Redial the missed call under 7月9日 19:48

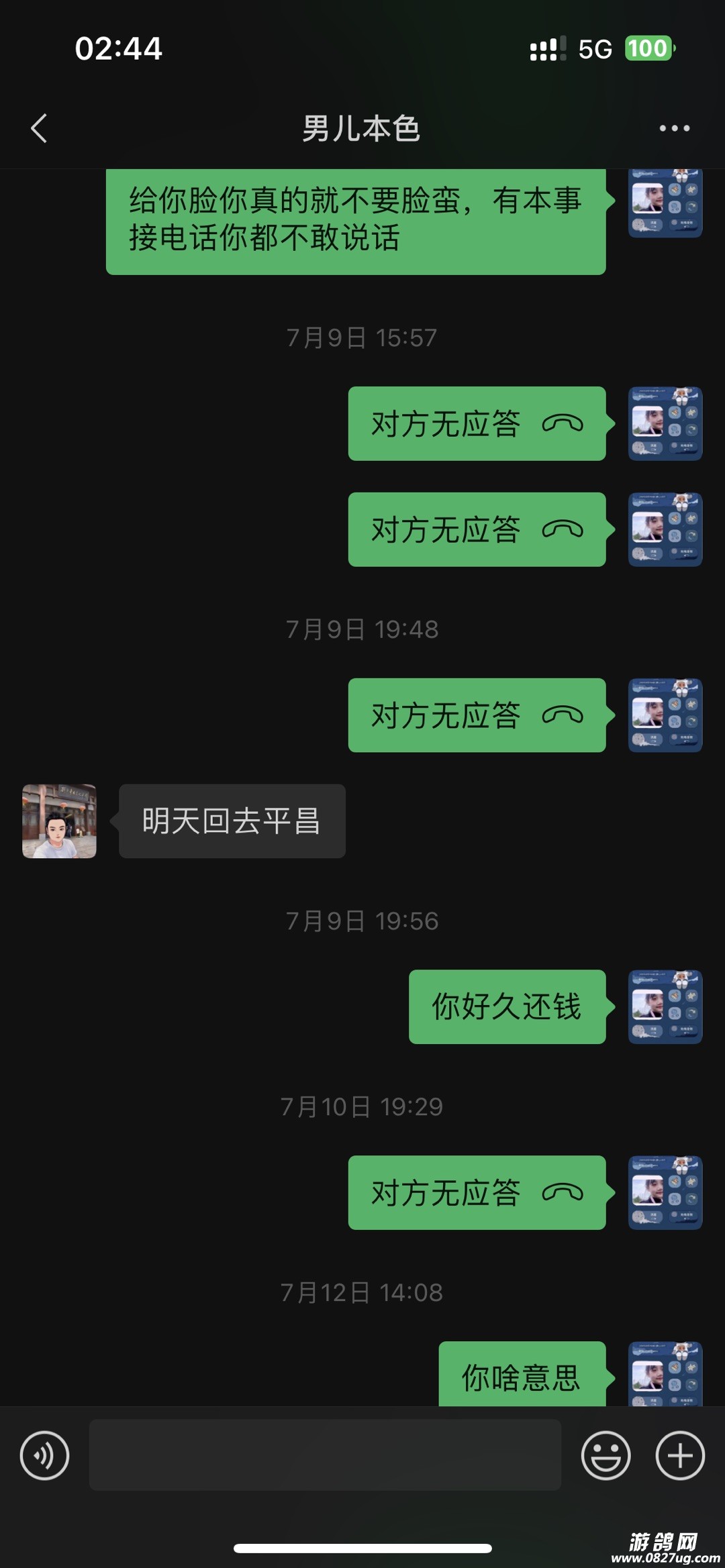[477, 715]
